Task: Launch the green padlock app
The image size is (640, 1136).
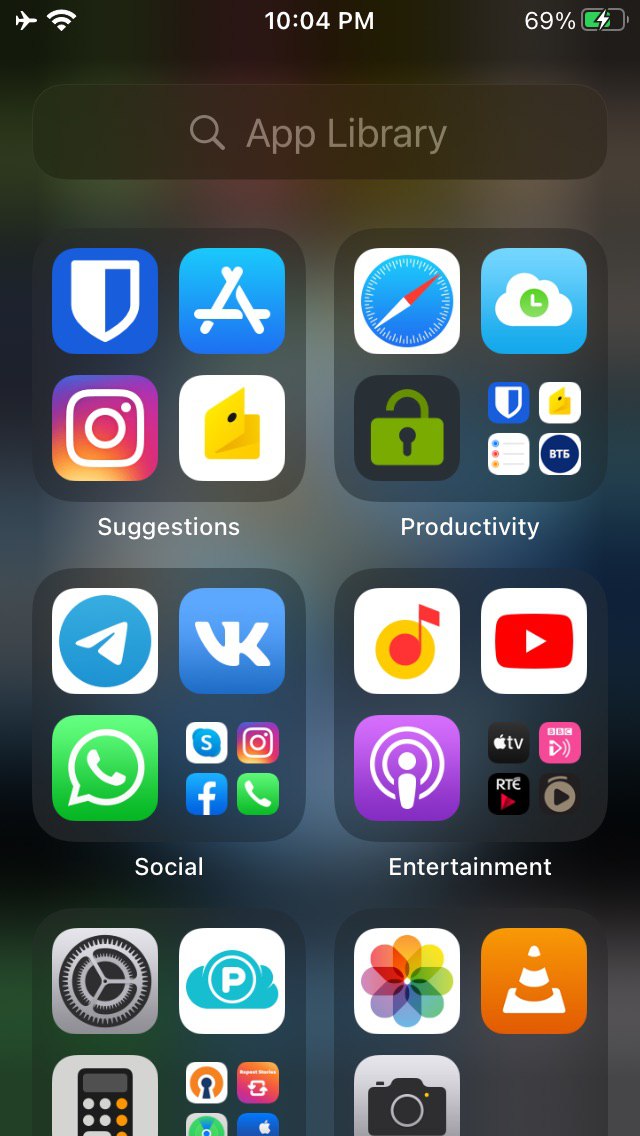Action: [x=407, y=427]
